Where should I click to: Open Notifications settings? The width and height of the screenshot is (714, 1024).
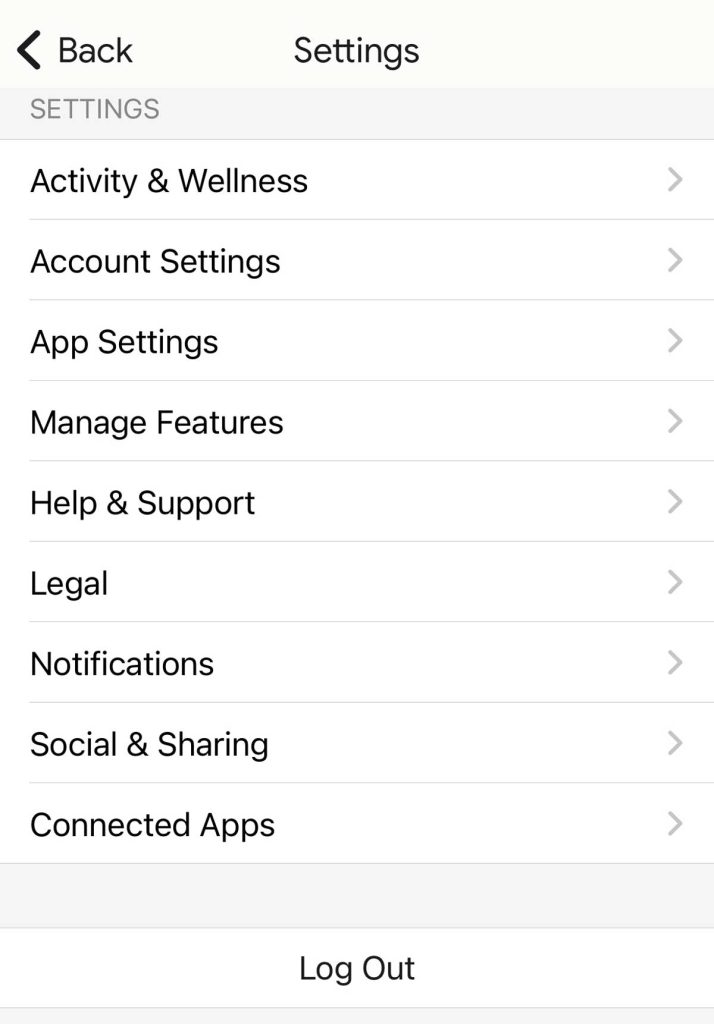[x=357, y=664]
